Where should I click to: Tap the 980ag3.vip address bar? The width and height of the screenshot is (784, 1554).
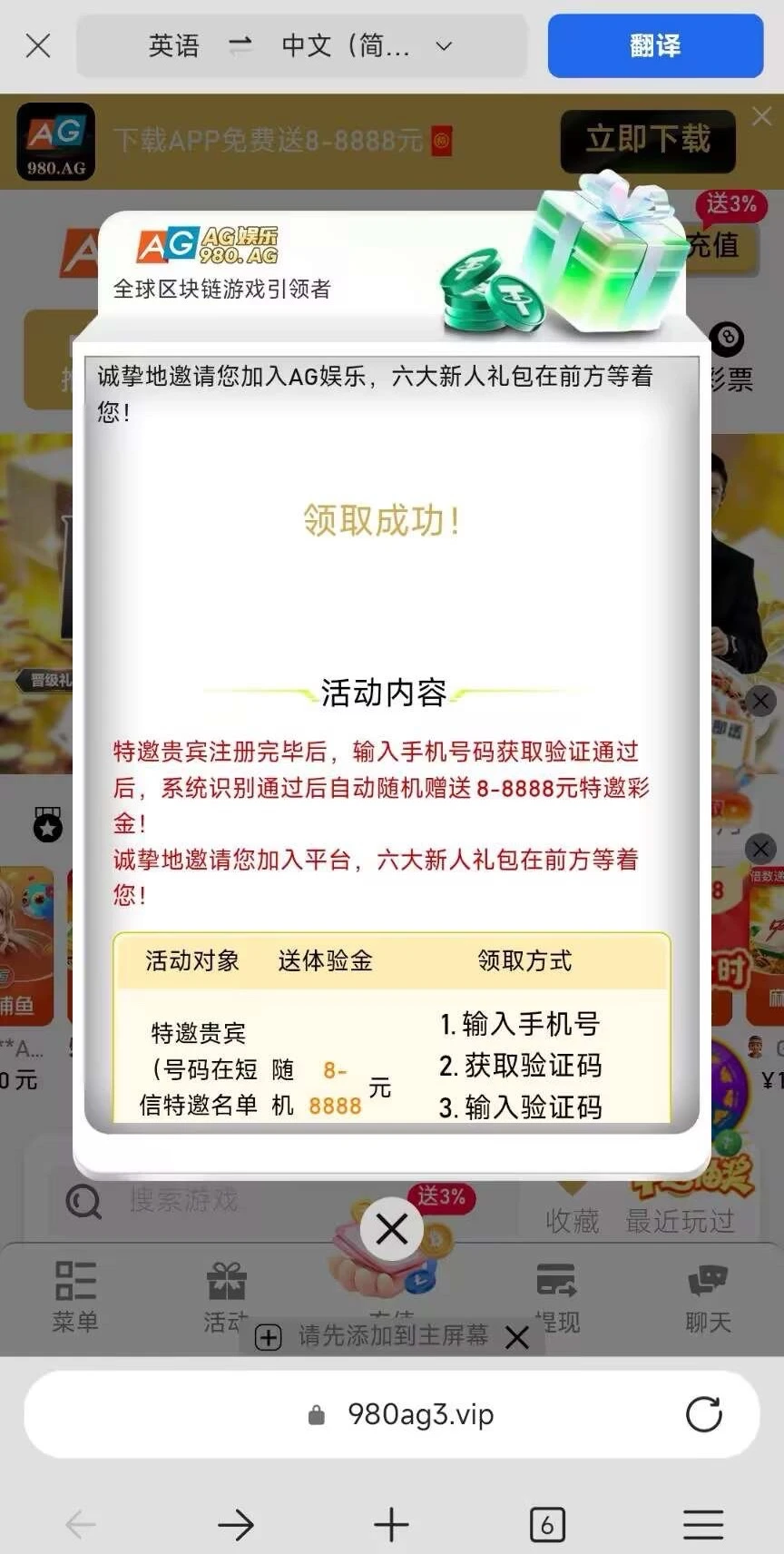(420, 1414)
